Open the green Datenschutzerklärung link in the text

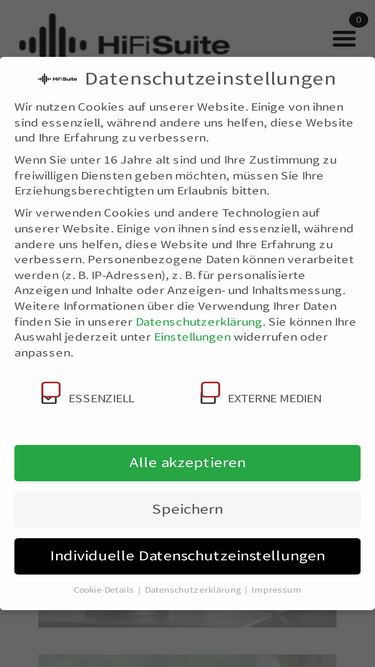click(x=199, y=322)
